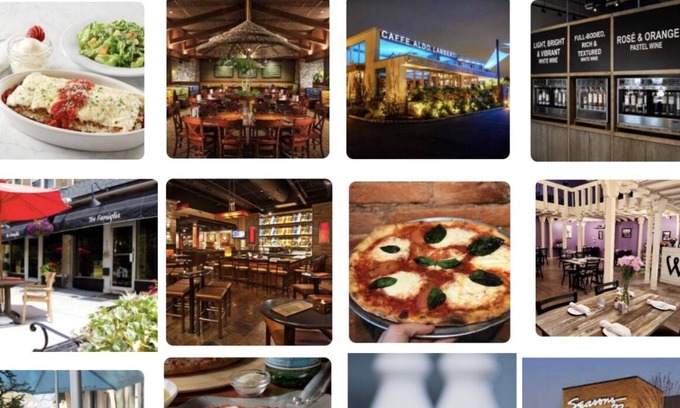680x408 pixels.
Task: Open the red-umbrella sidewalk patio photo
Action: pyautogui.click(x=78, y=265)
